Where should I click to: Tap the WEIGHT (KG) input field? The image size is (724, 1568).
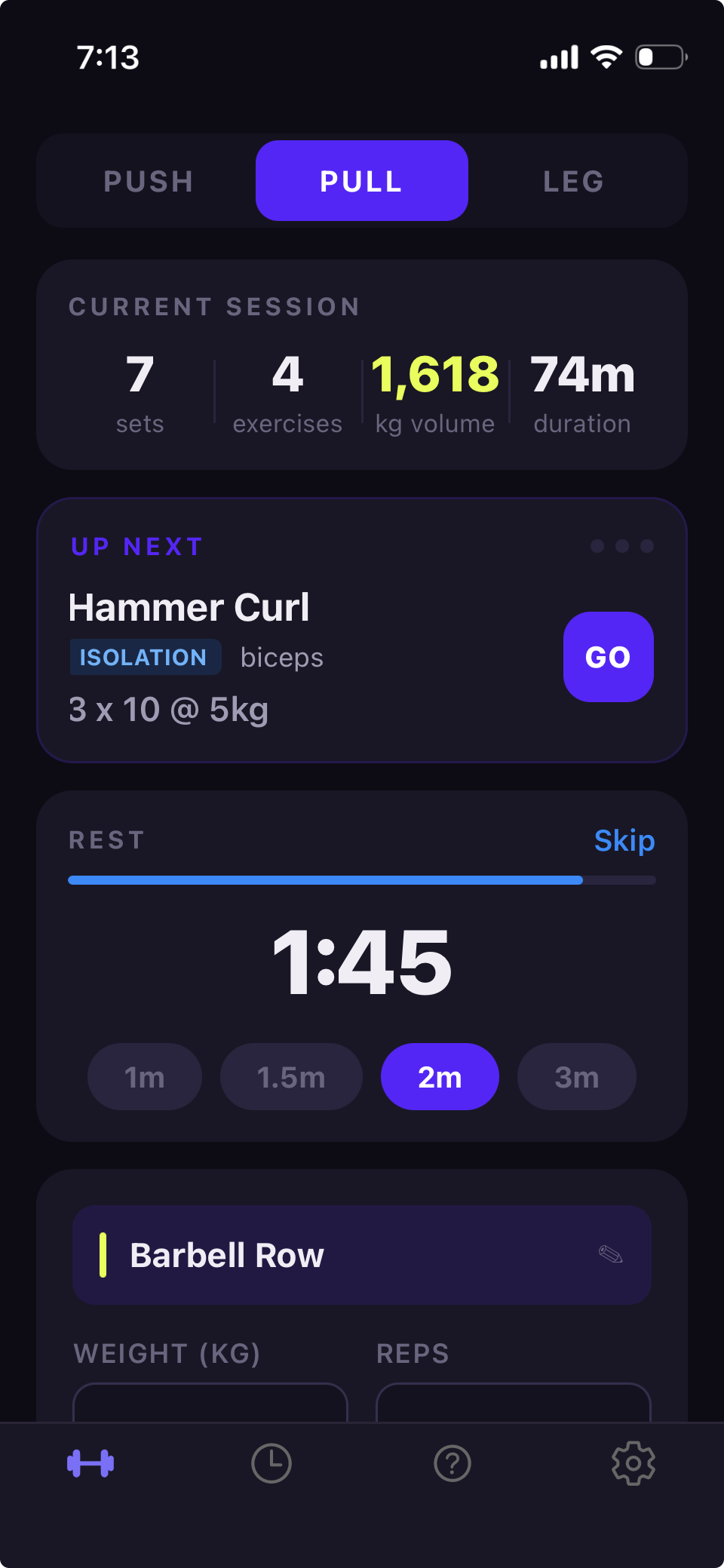[210, 1407]
